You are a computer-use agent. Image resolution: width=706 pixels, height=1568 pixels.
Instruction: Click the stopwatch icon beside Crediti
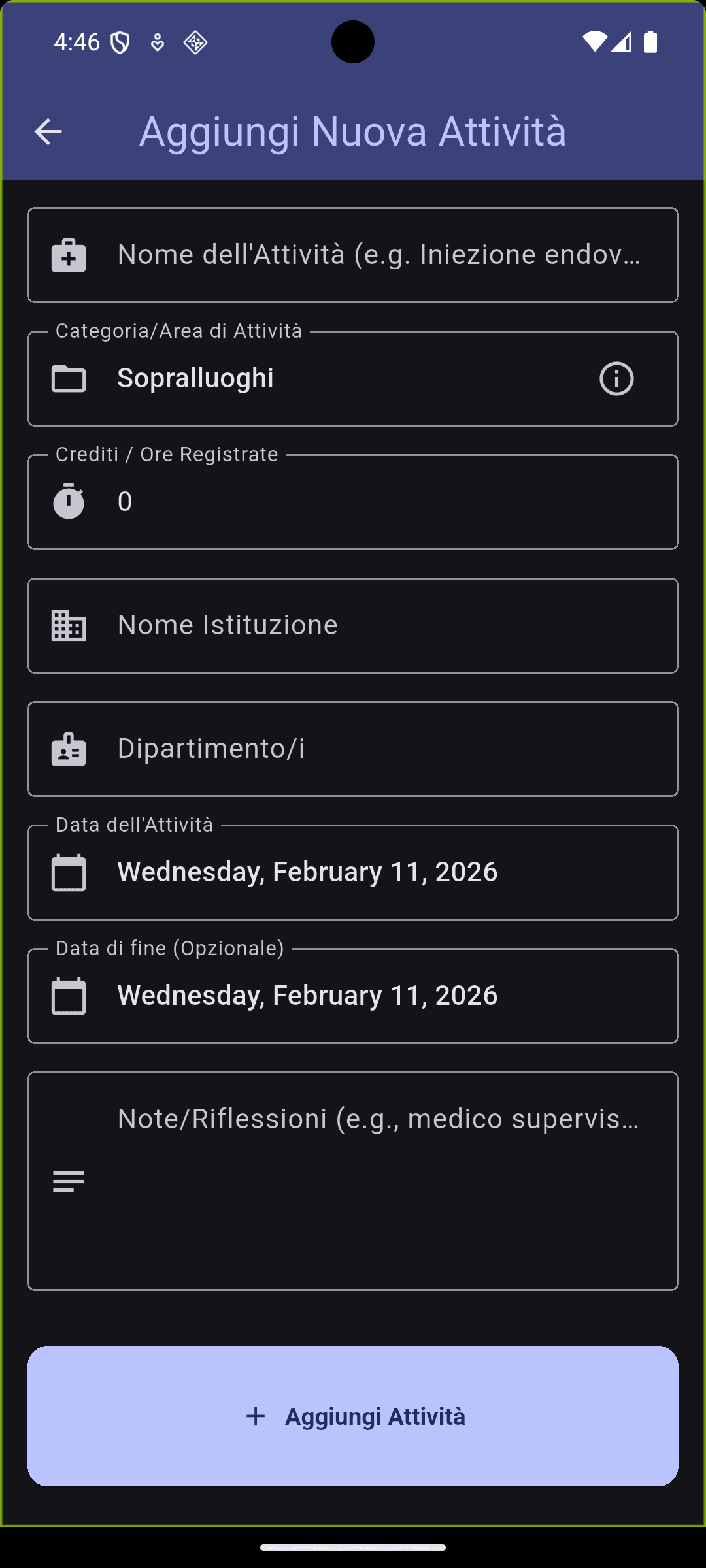point(68,501)
